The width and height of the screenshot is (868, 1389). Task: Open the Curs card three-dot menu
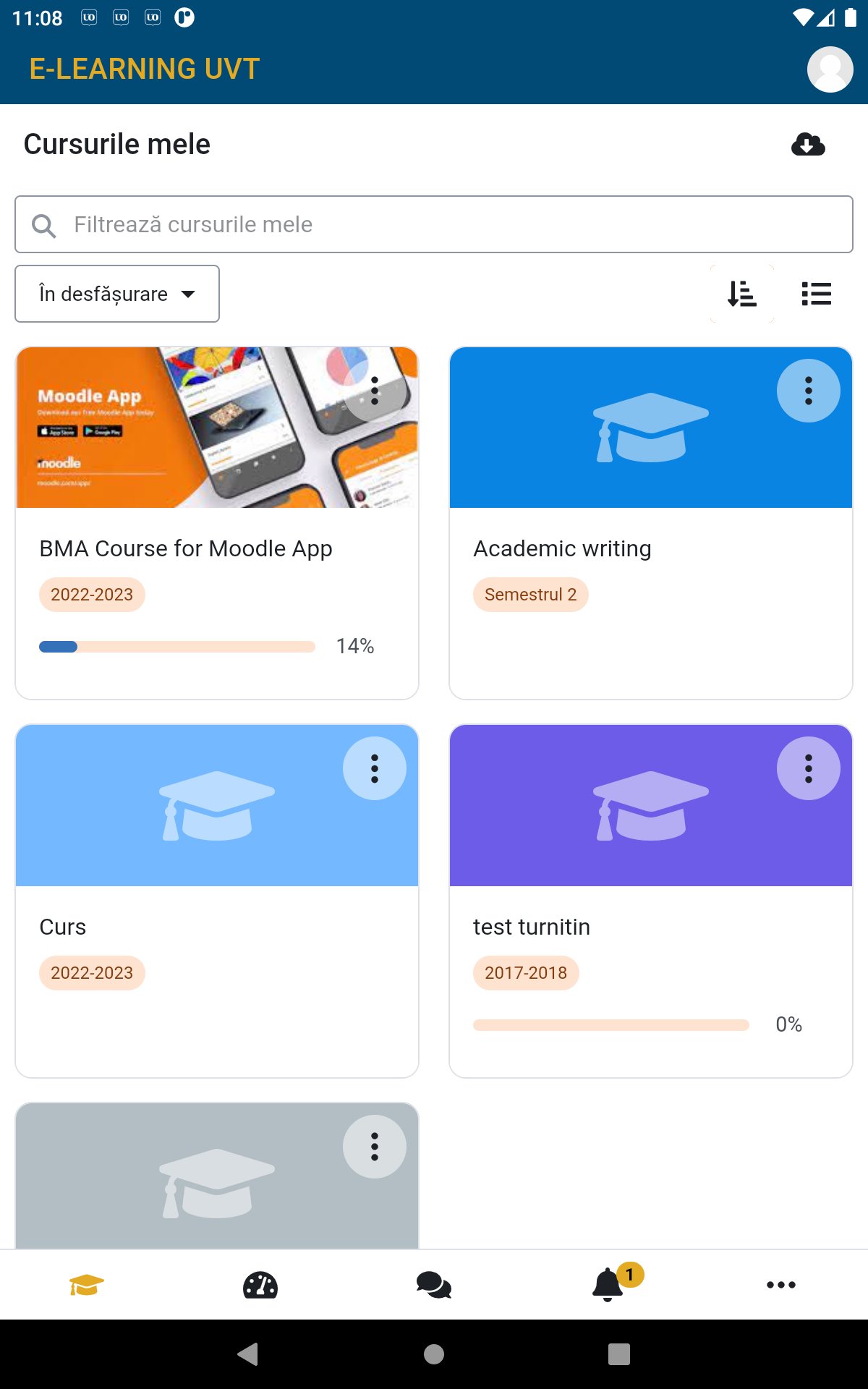coord(375,768)
